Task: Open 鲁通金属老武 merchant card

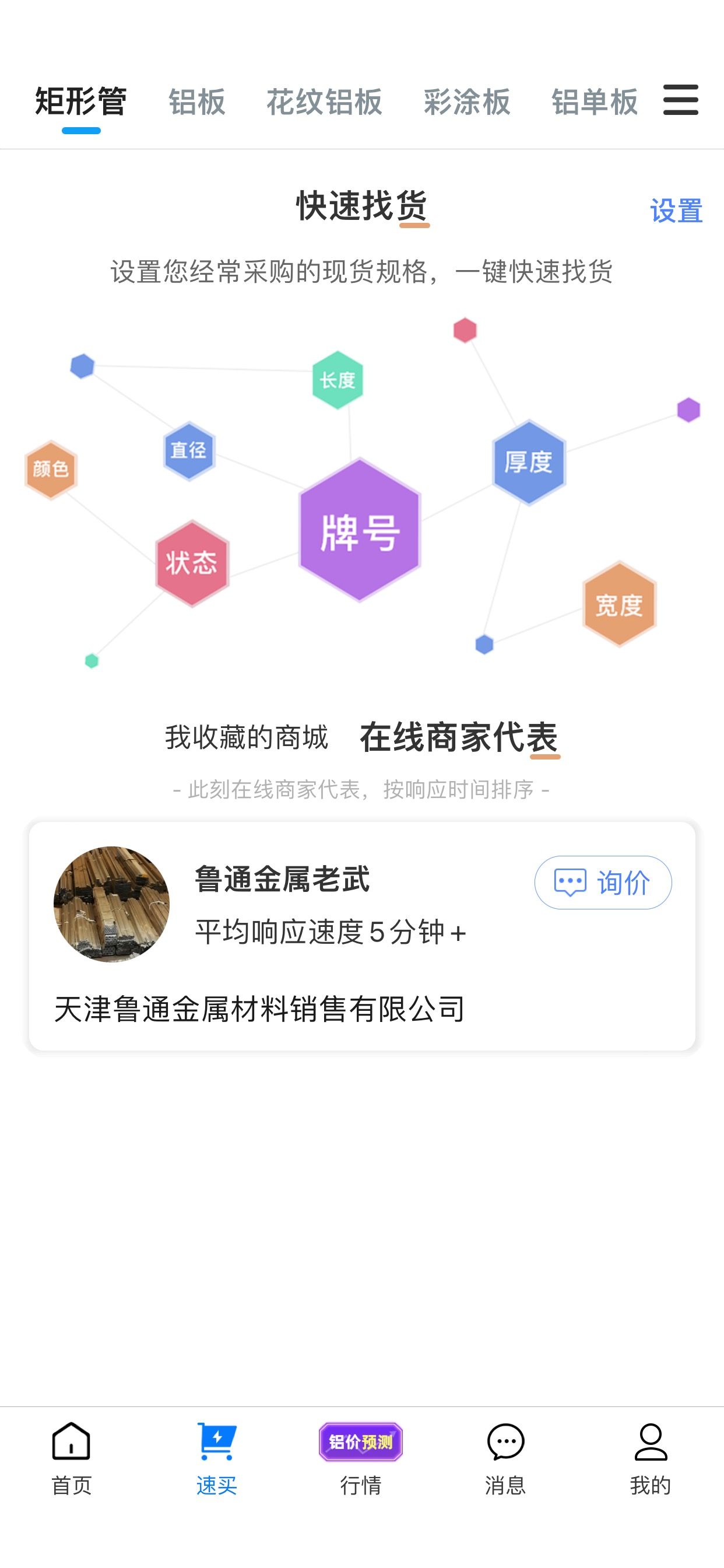Action: click(x=362, y=936)
